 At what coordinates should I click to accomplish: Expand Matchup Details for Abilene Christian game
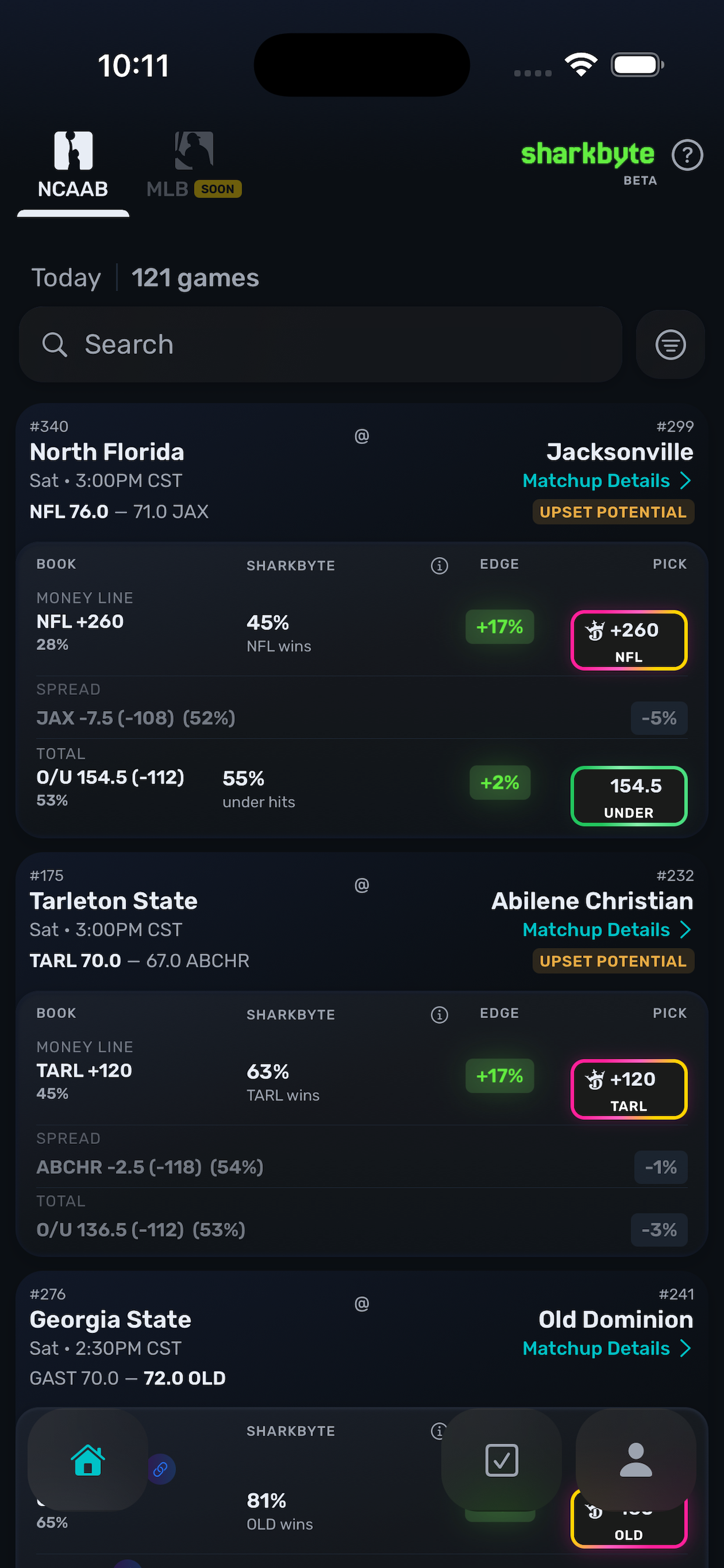click(606, 929)
